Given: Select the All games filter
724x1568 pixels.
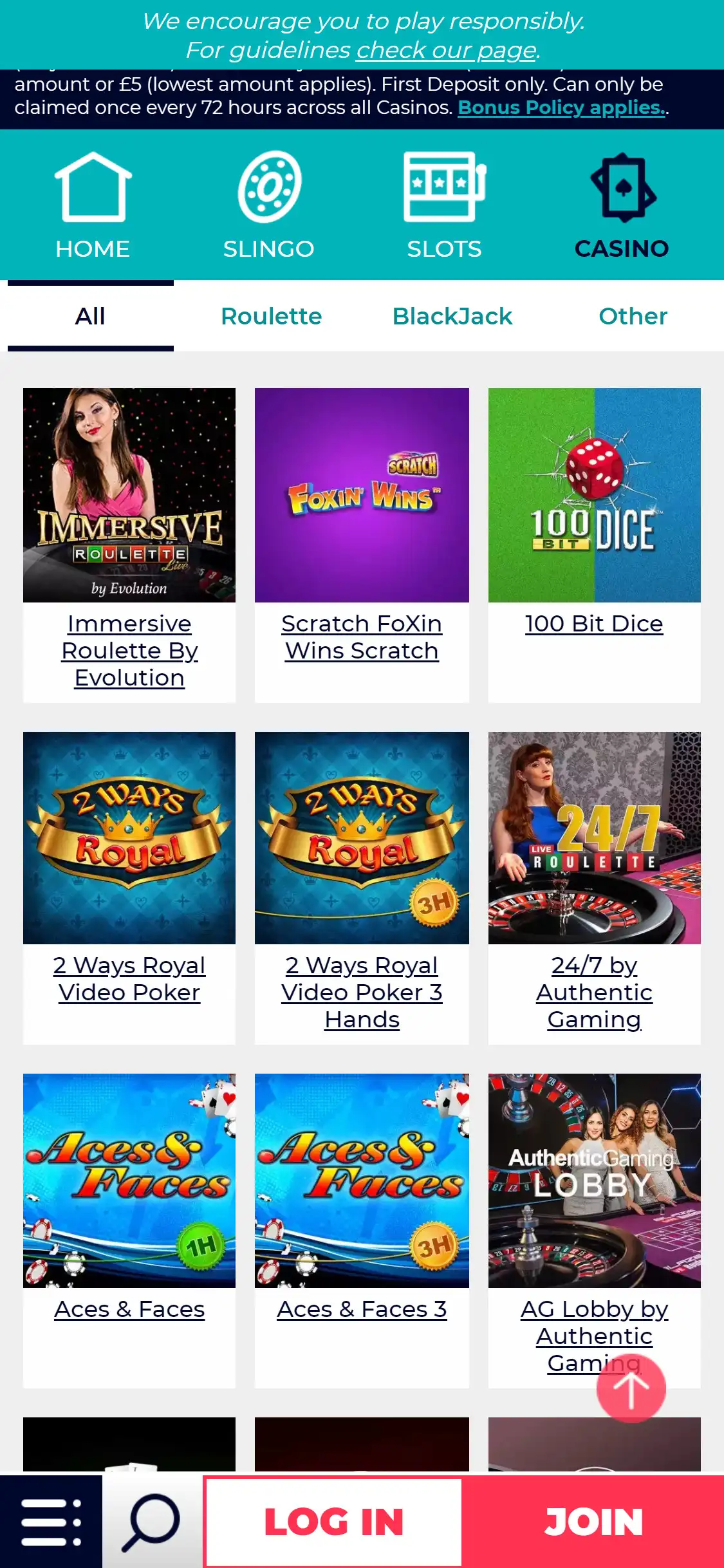Looking at the screenshot, I should pyautogui.click(x=90, y=316).
